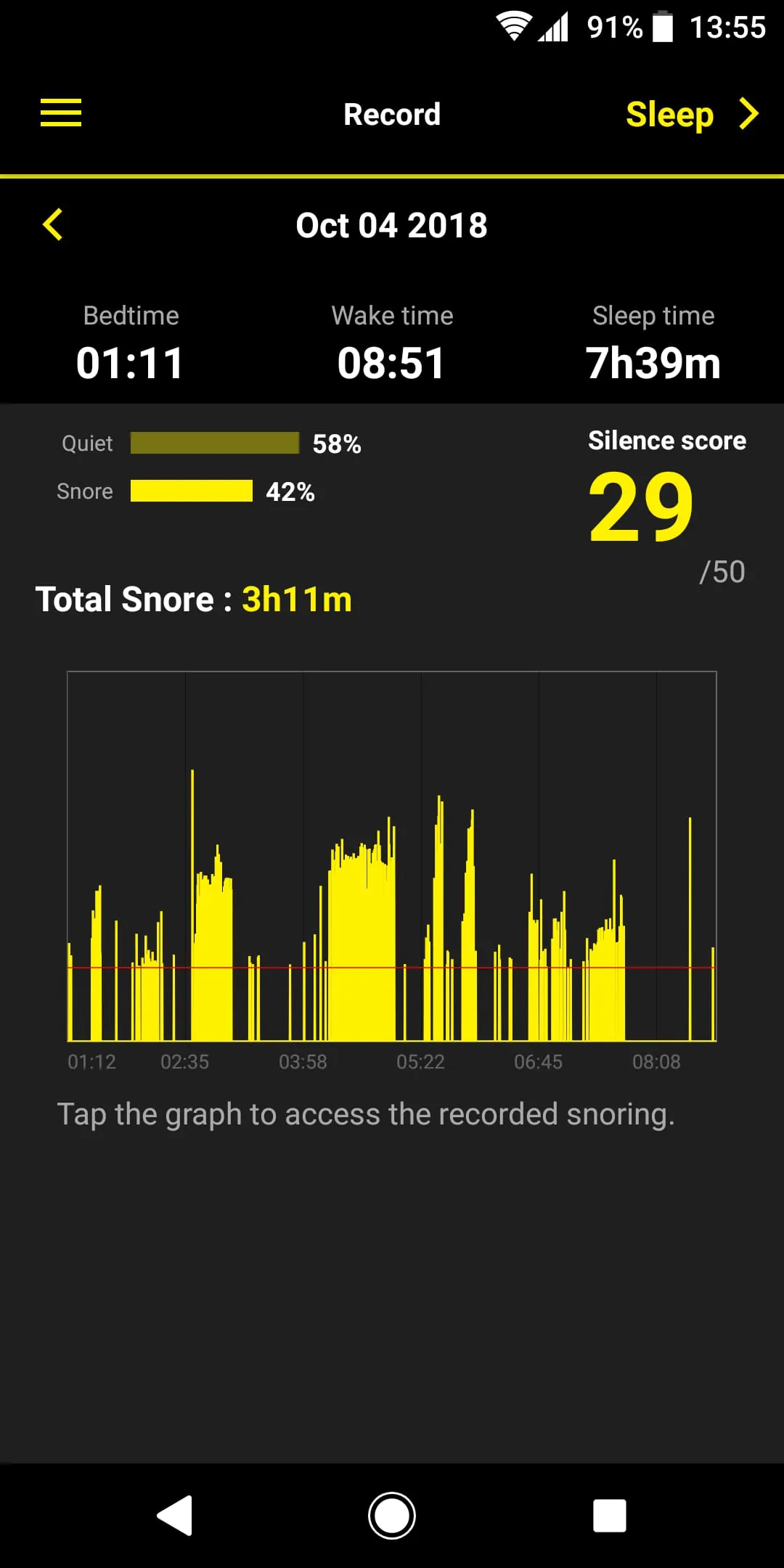Open recent apps with the square button
The image size is (784, 1568).
pyautogui.click(x=611, y=1516)
